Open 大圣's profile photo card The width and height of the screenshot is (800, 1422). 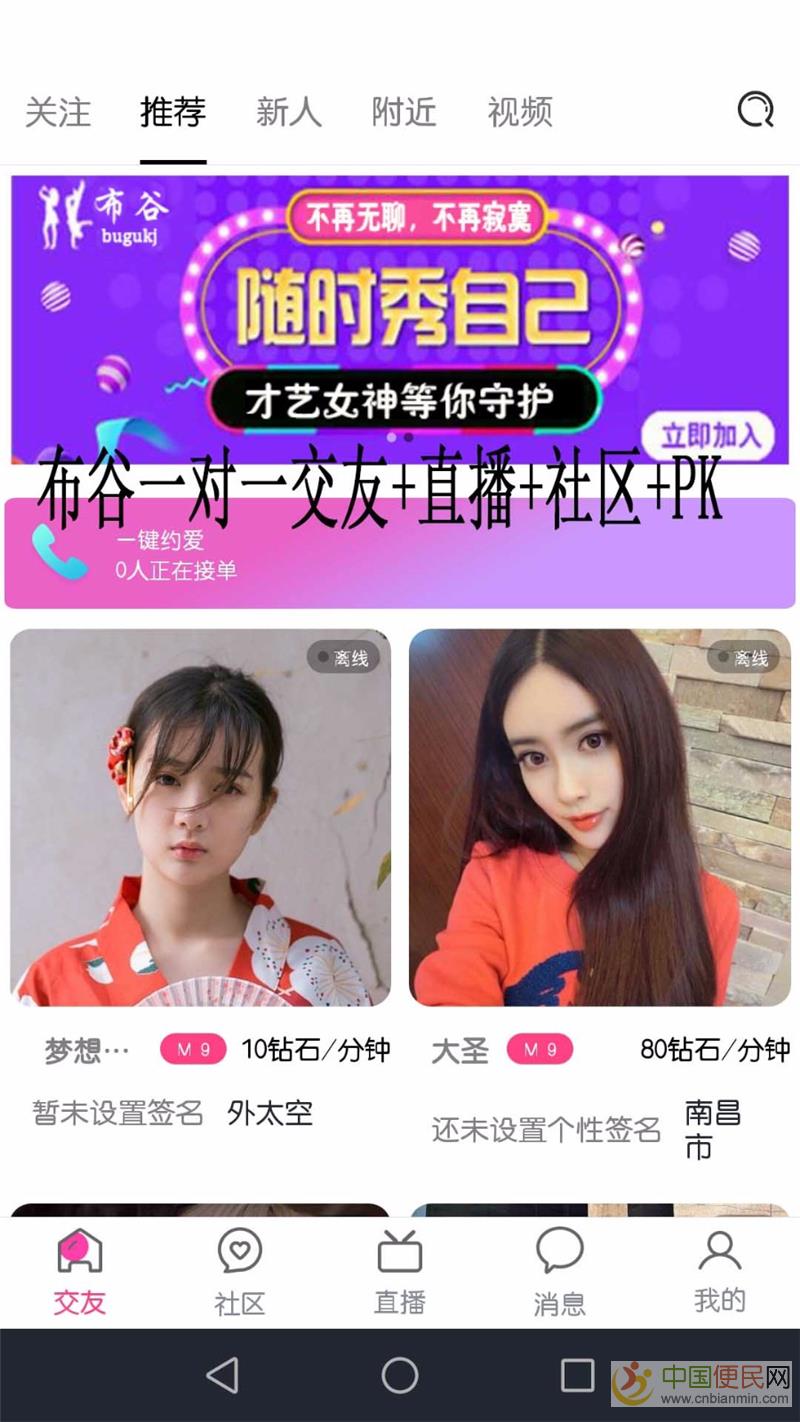600,817
